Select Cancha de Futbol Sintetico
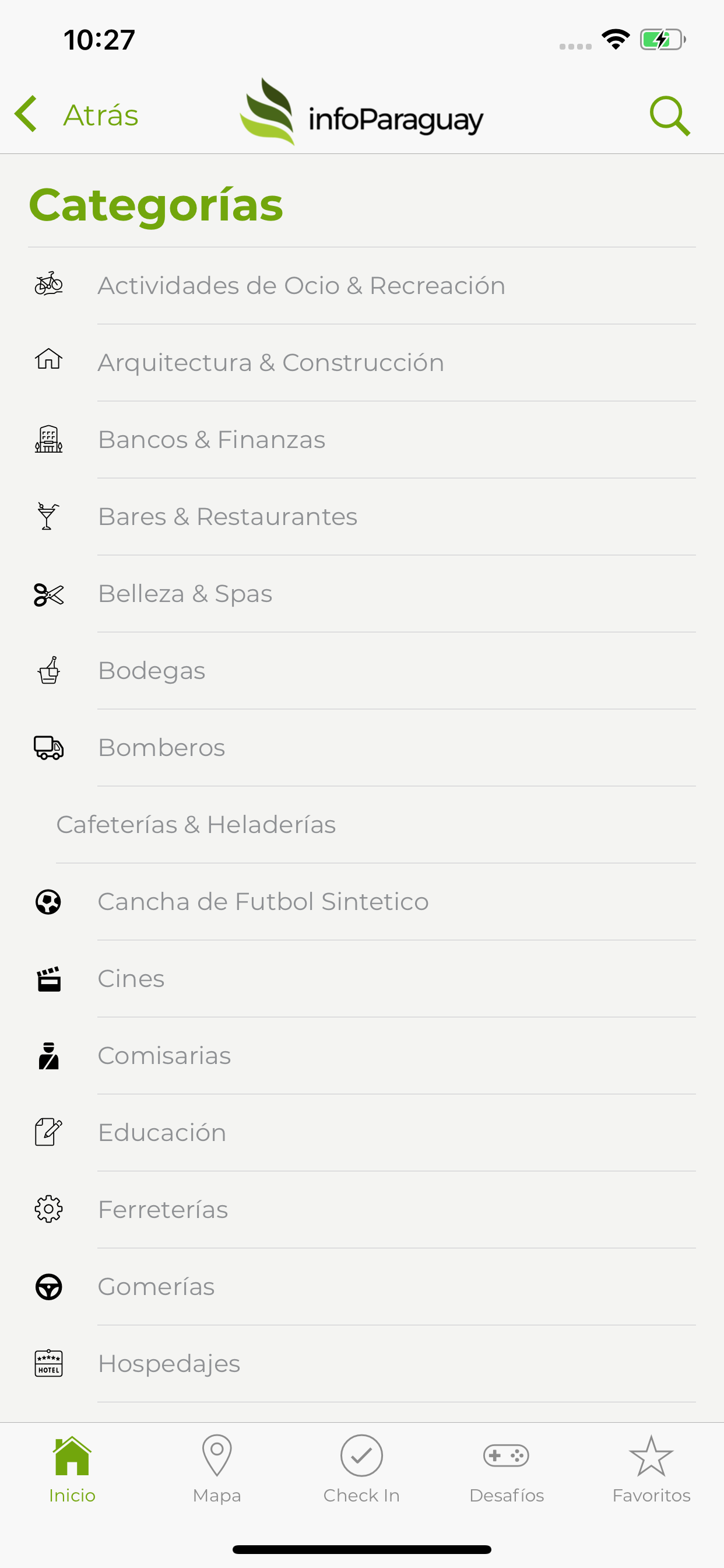This screenshot has height=1568, width=724. [362, 901]
